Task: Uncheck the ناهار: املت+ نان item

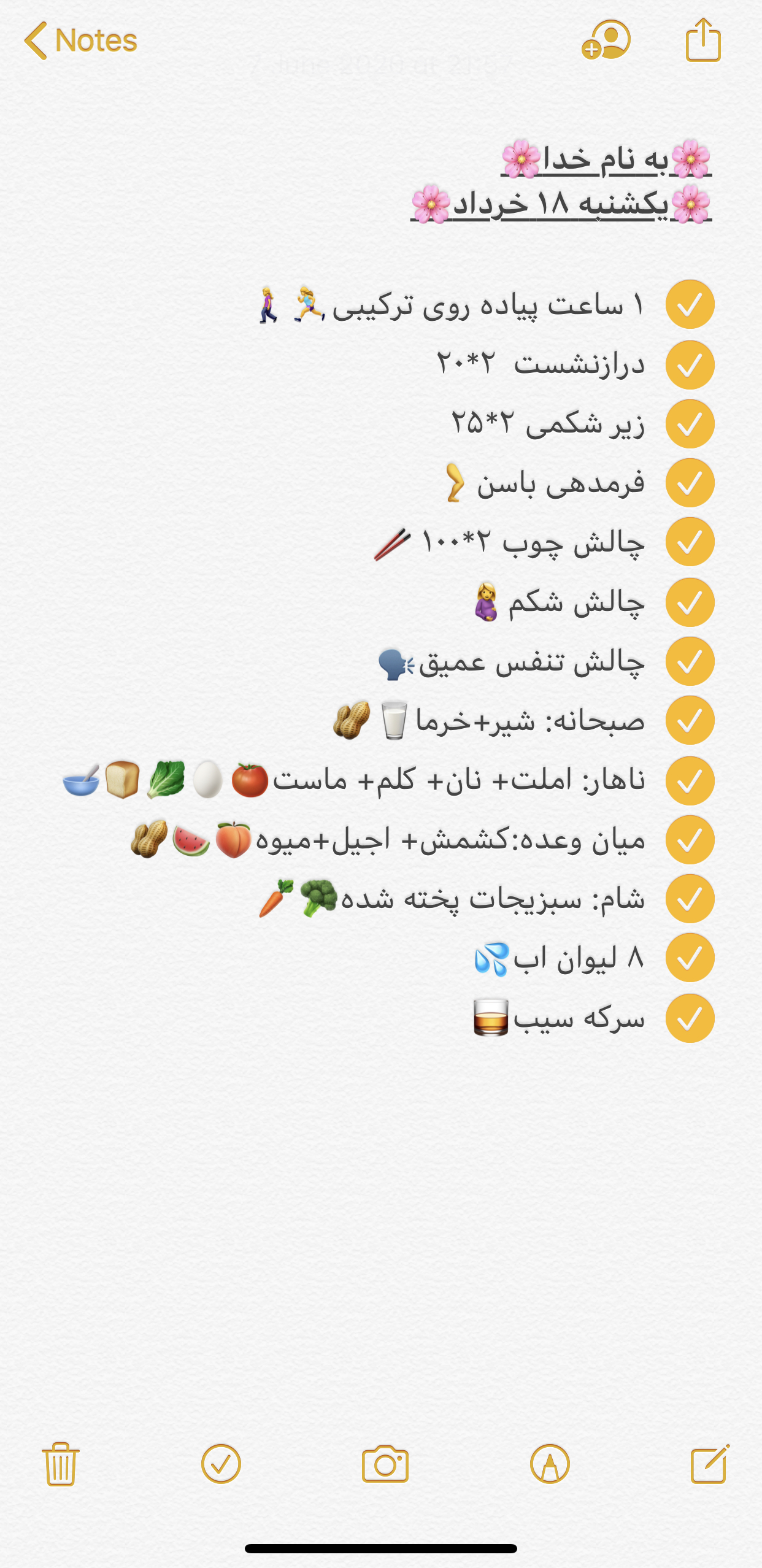Action: click(690, 780)
